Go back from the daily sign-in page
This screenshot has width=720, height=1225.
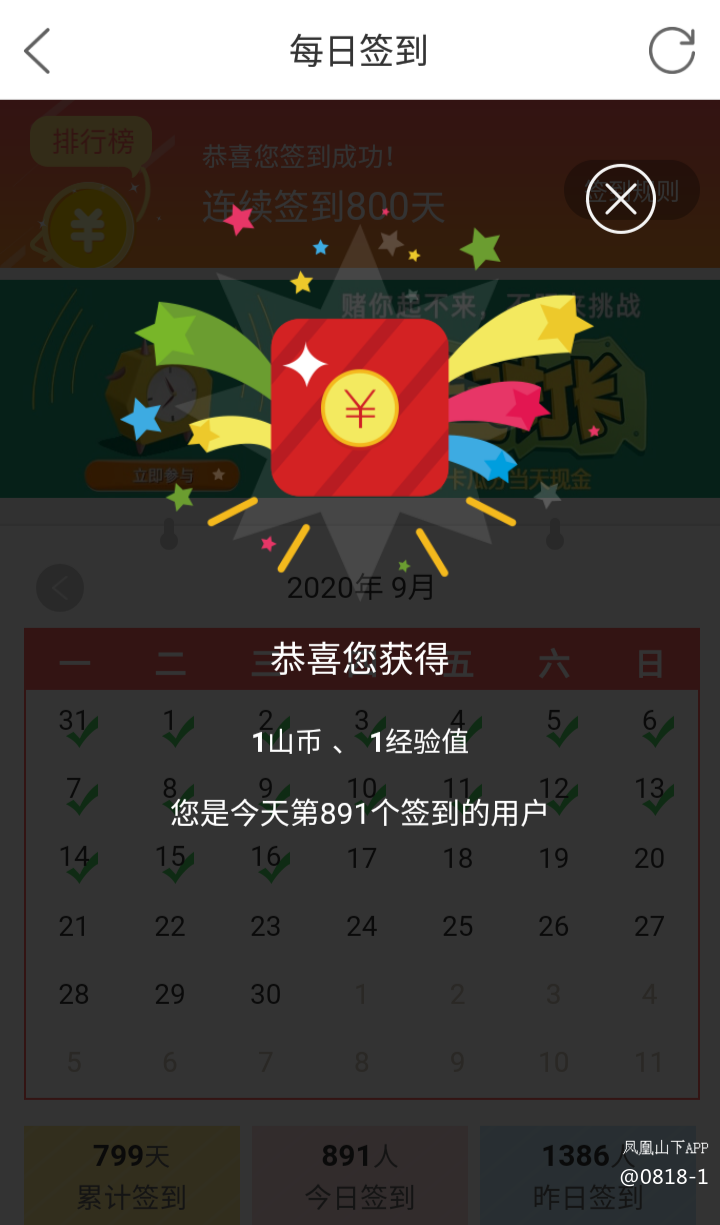click(38, 50)
